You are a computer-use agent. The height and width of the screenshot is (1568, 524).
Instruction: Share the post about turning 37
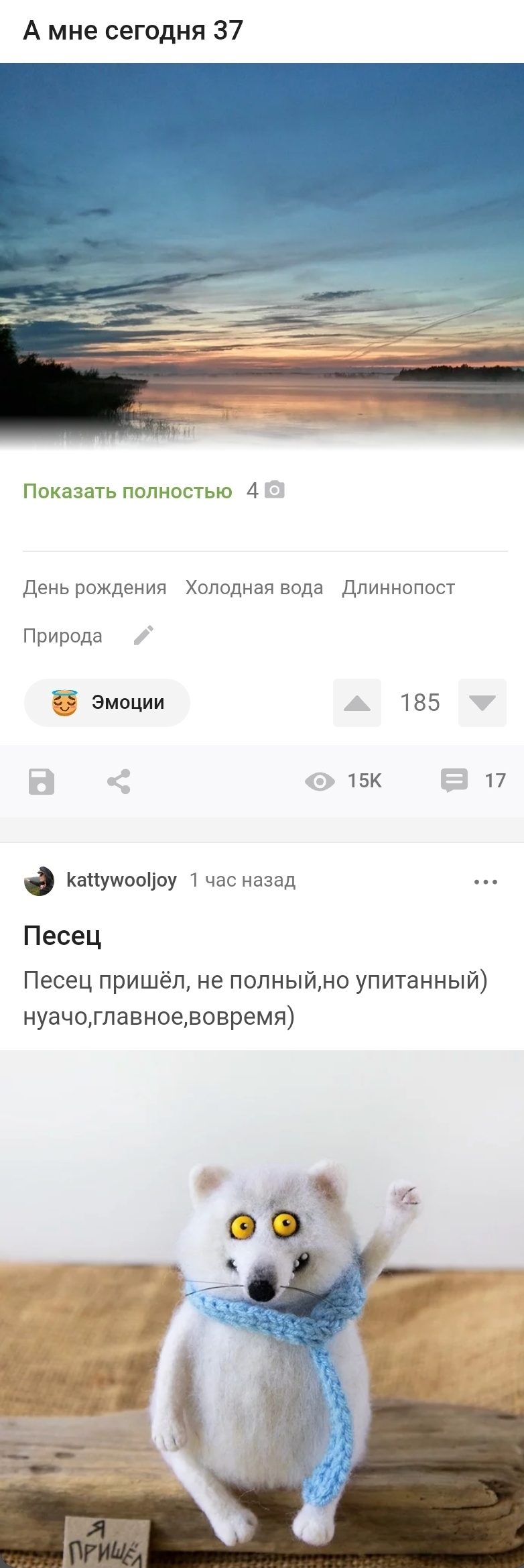[119, 781]
